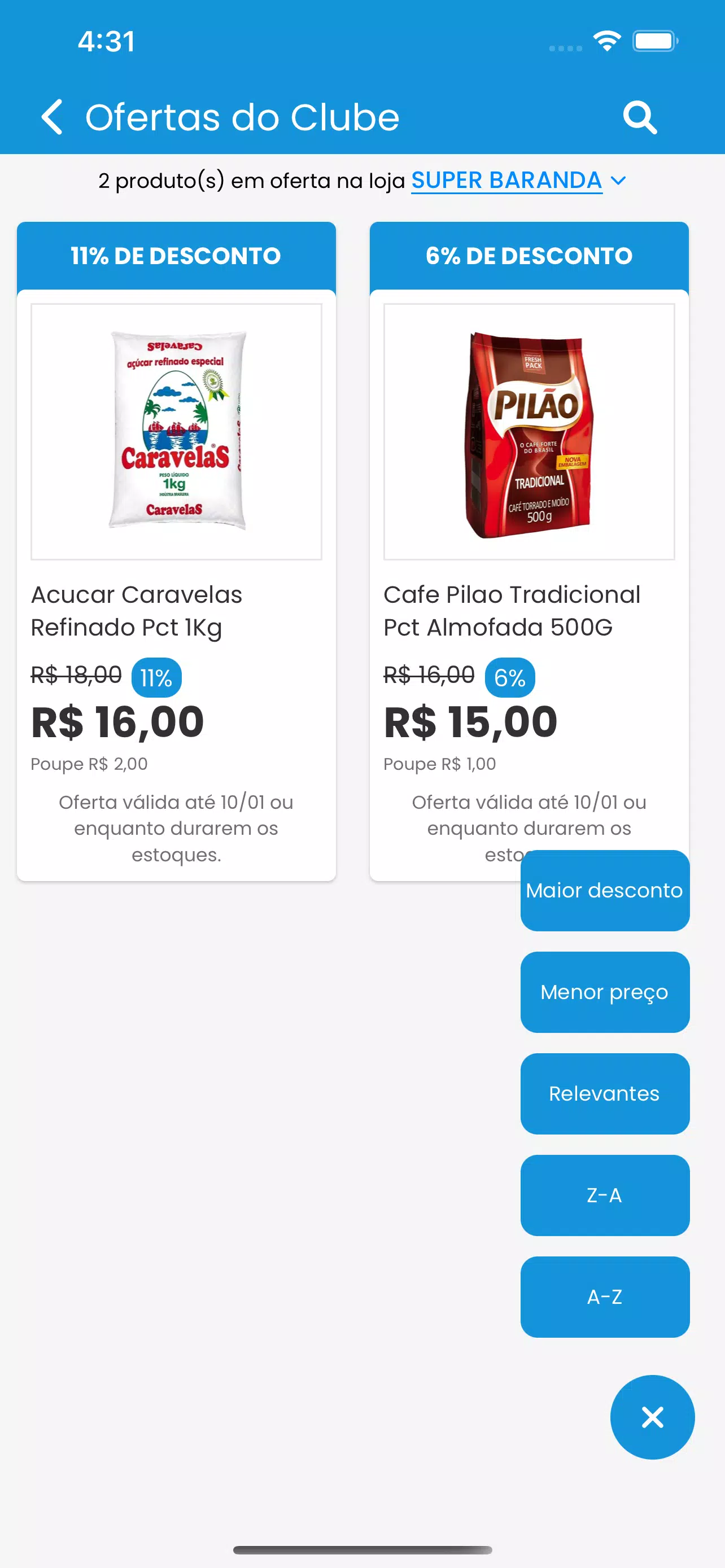Open Acucar Caravelas Refinado product card

point(177,551)
